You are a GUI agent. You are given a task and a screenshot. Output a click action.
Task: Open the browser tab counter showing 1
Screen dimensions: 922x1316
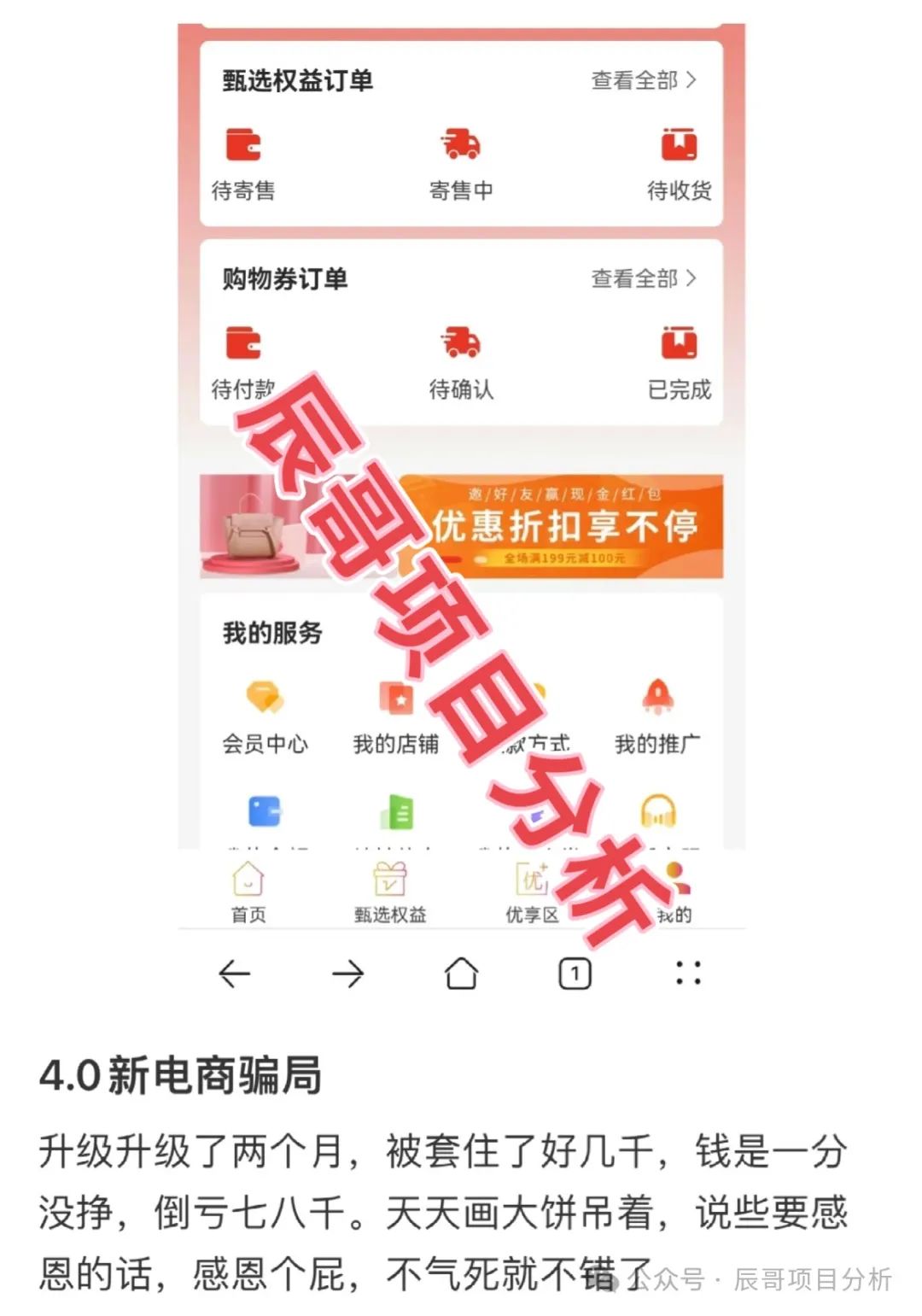pyautogui.click(x=575, y=972)
